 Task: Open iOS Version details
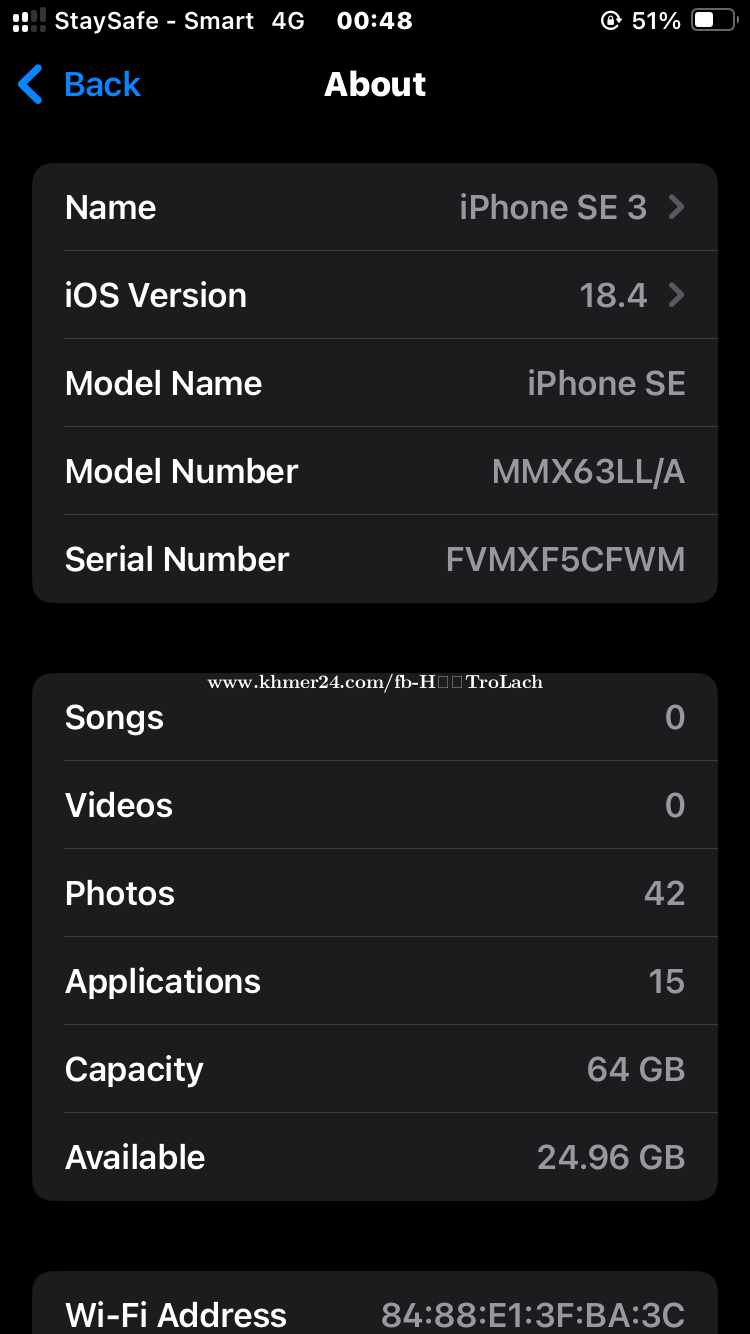(x=375, y=295)
